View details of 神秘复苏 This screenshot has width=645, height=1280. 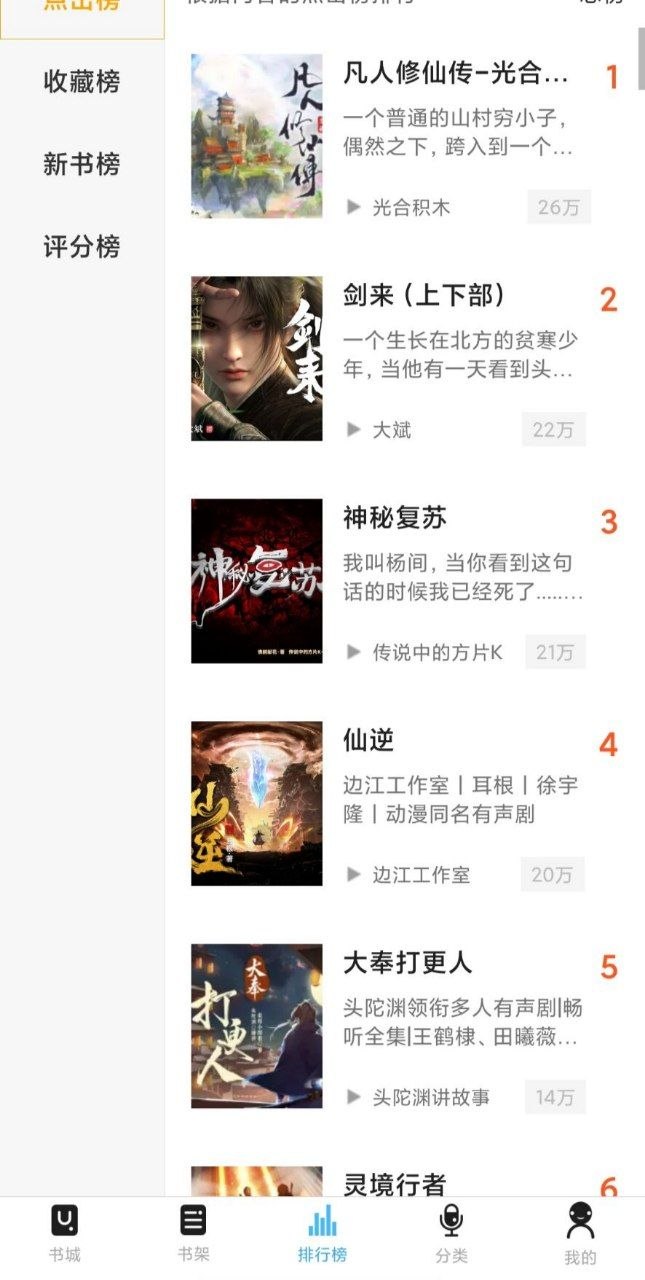tap(395, 519)
